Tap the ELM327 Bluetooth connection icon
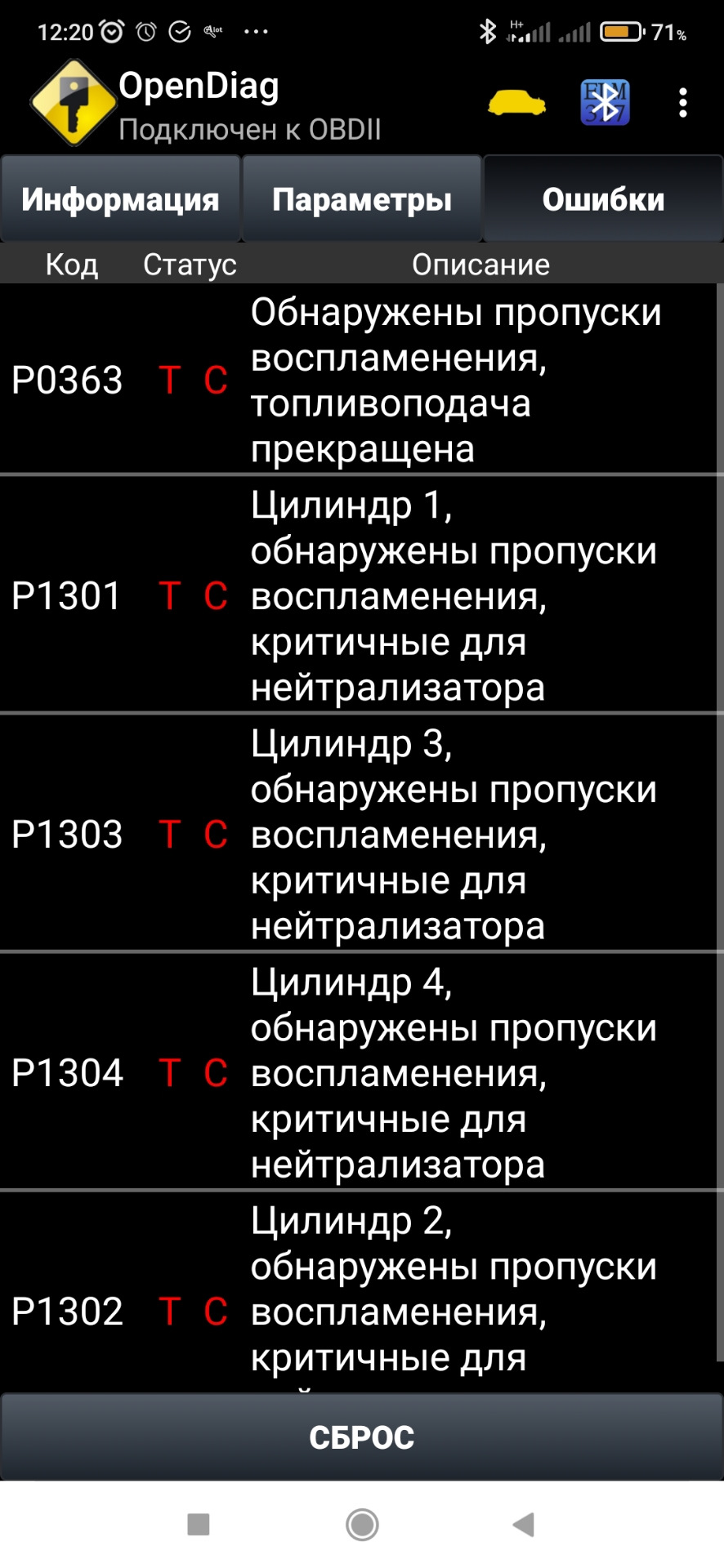 pos(605,103)
